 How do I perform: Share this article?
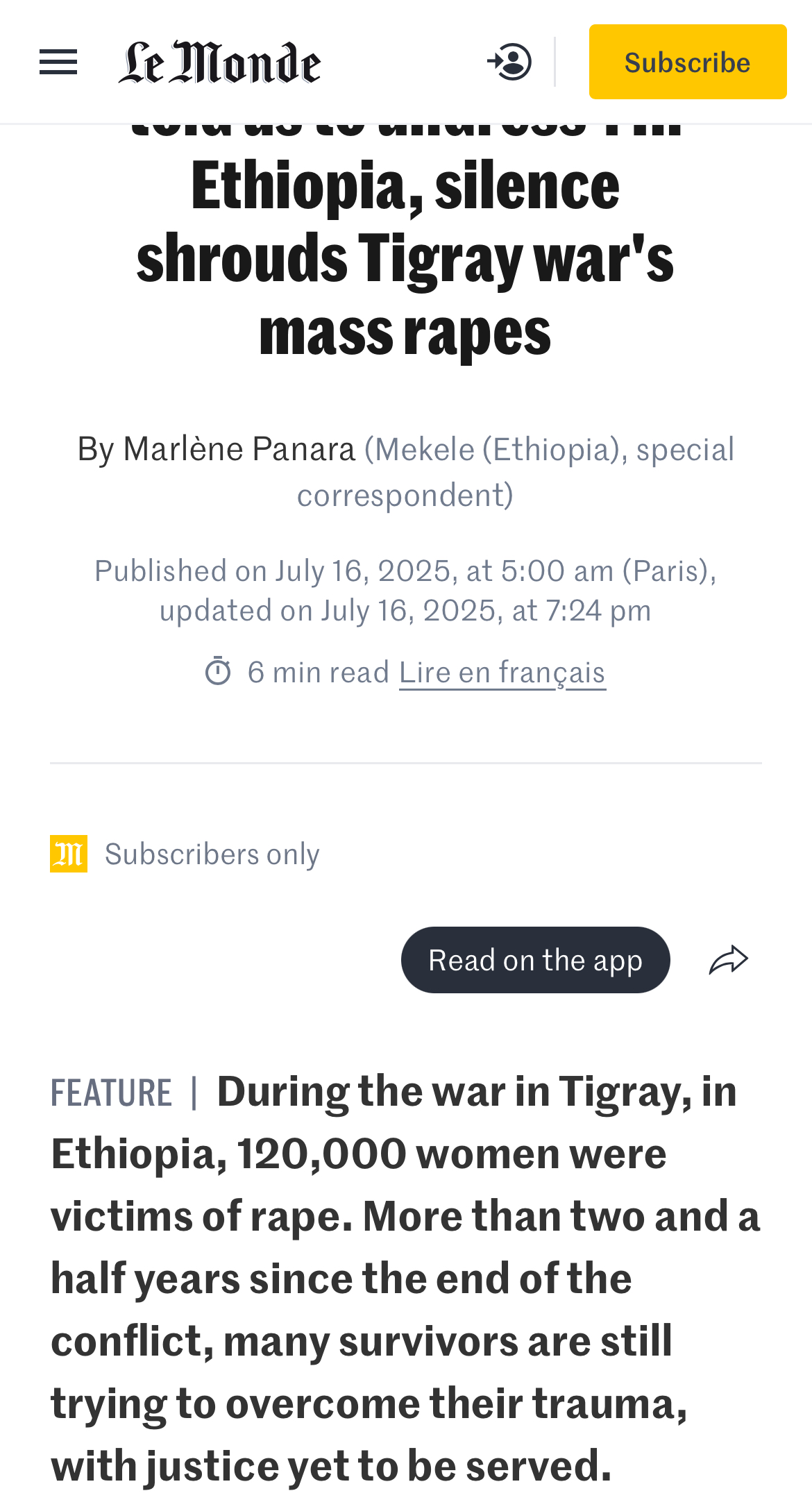[x=729, y=960]
